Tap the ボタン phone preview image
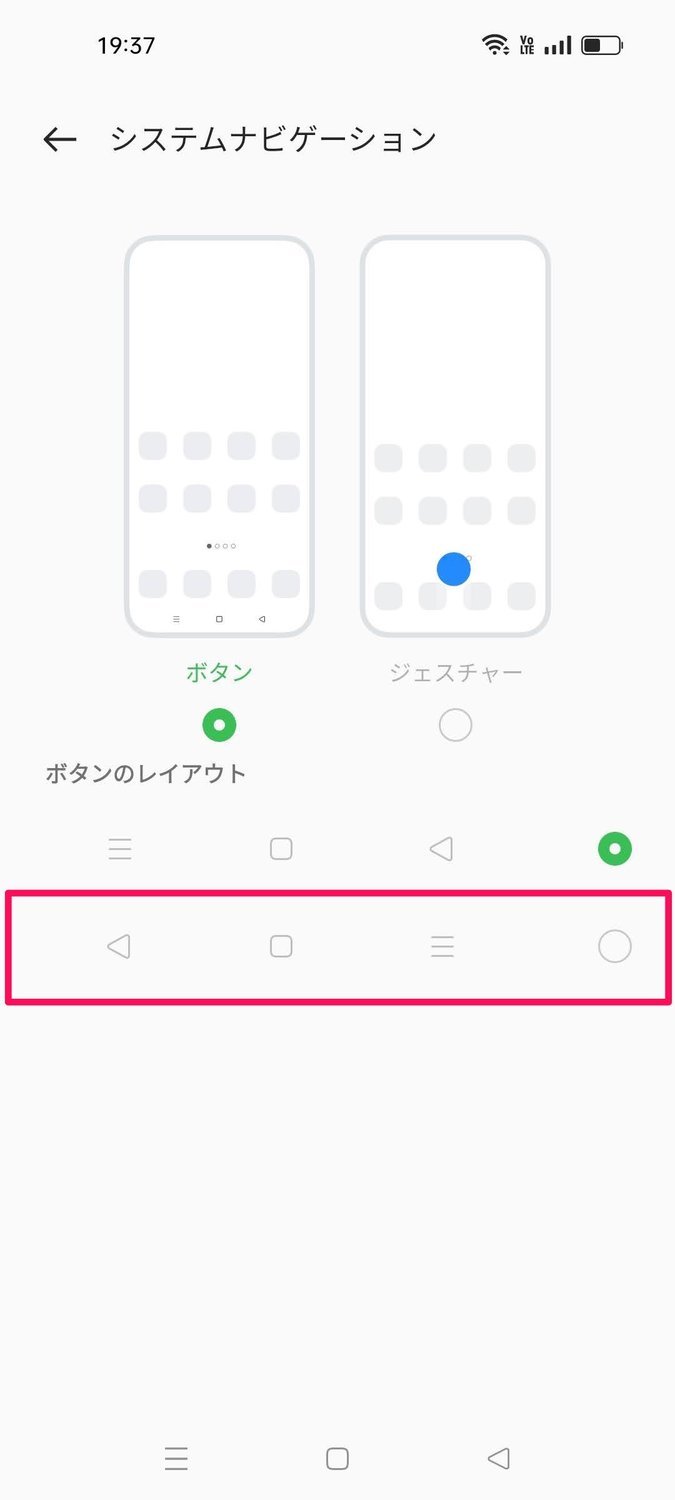Viewport: 675px width, 1500px height. (x=219, y=436)
